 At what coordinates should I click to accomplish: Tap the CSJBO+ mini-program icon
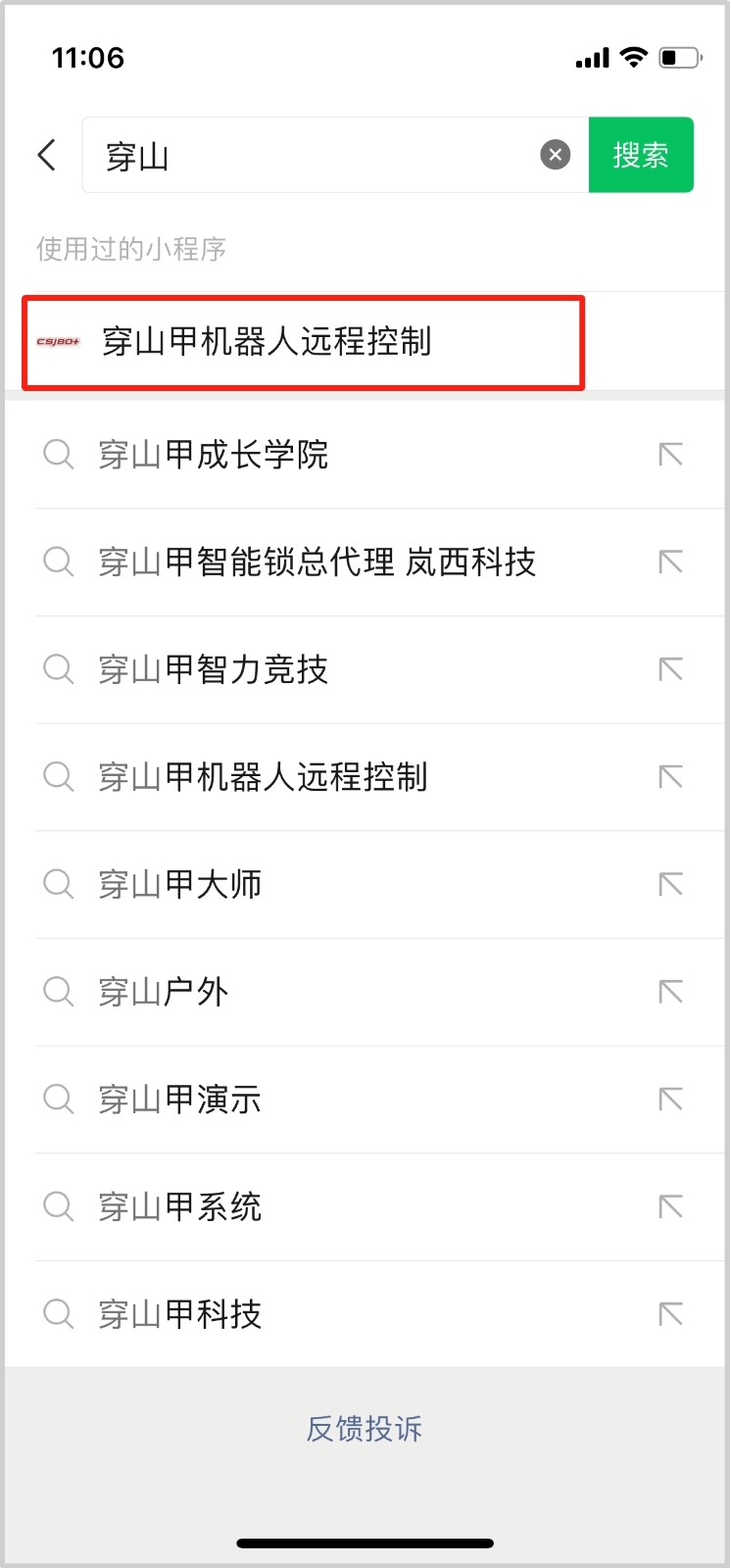point(57,342)
